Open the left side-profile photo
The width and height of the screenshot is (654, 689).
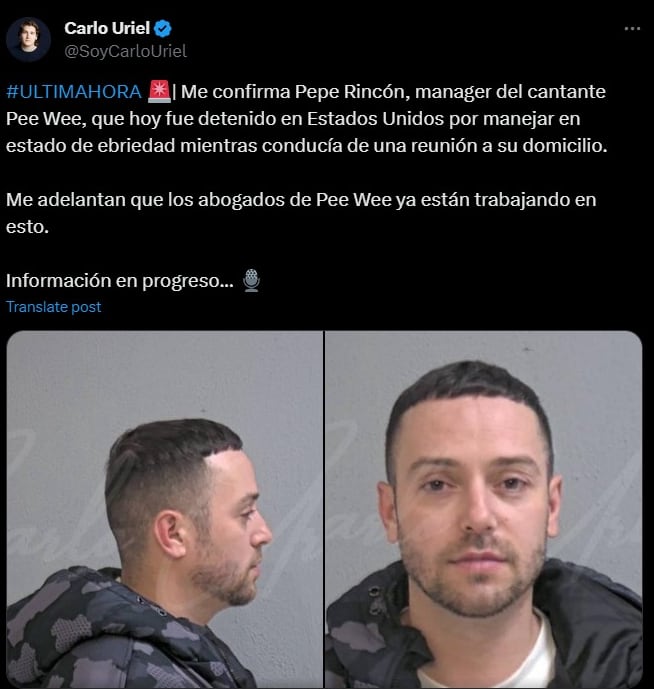pyautogui.click(x=164, y=510)
